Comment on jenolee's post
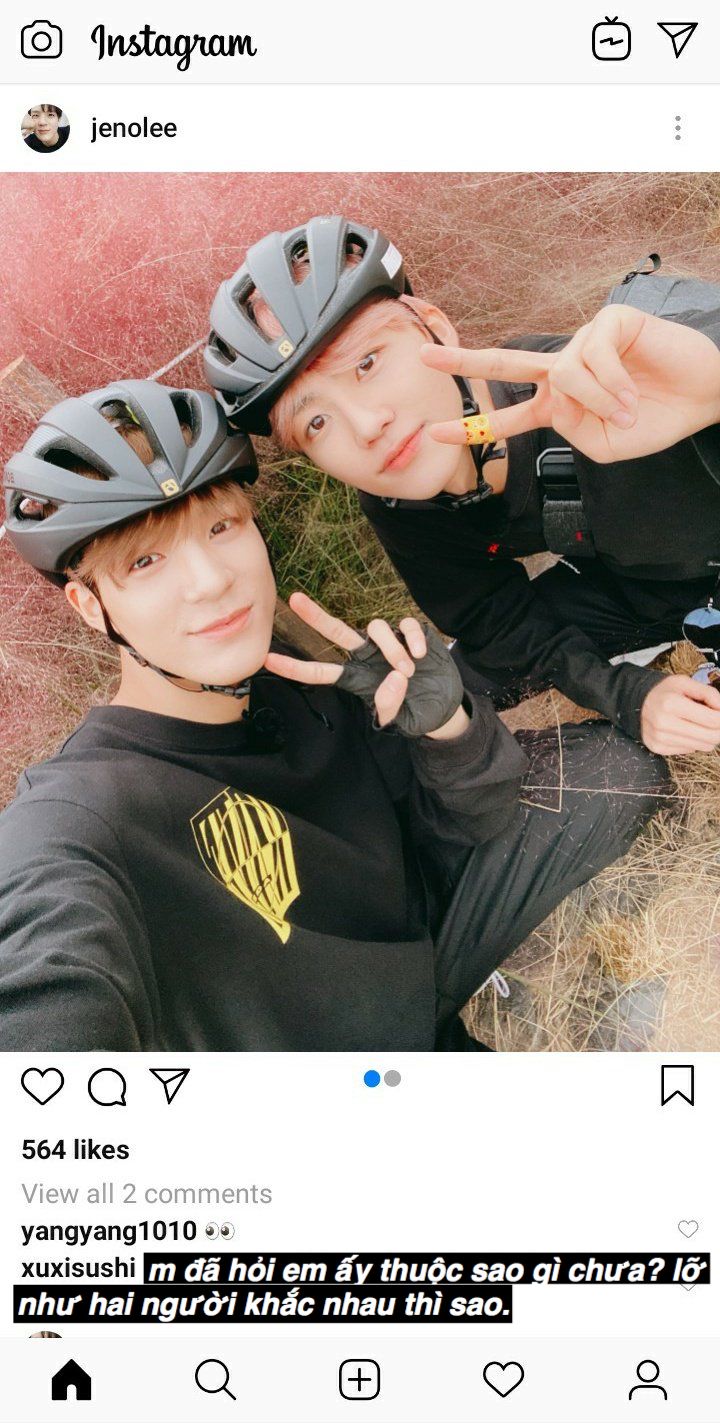 (x=107, y=1086)
